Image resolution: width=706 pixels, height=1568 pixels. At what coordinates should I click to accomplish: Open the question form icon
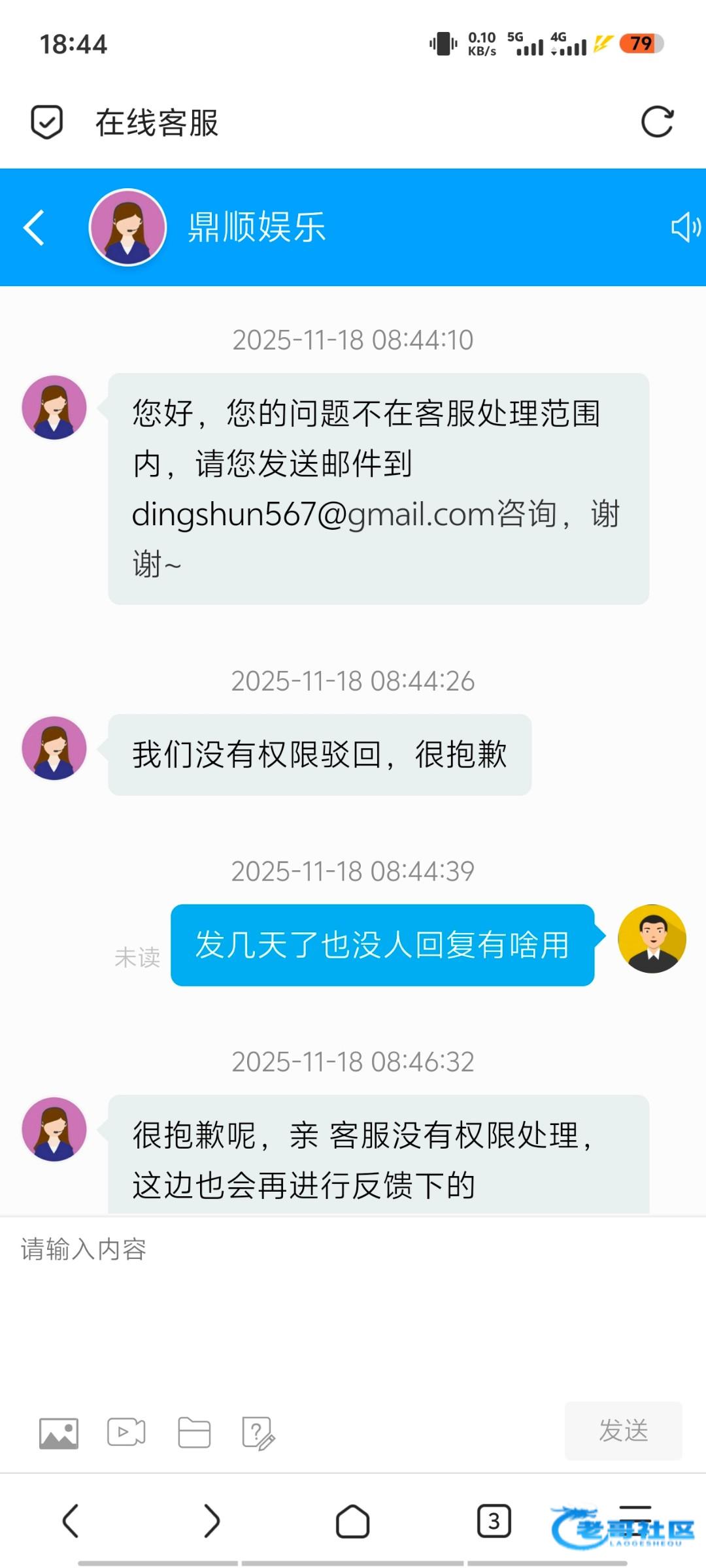(258, 1433)
